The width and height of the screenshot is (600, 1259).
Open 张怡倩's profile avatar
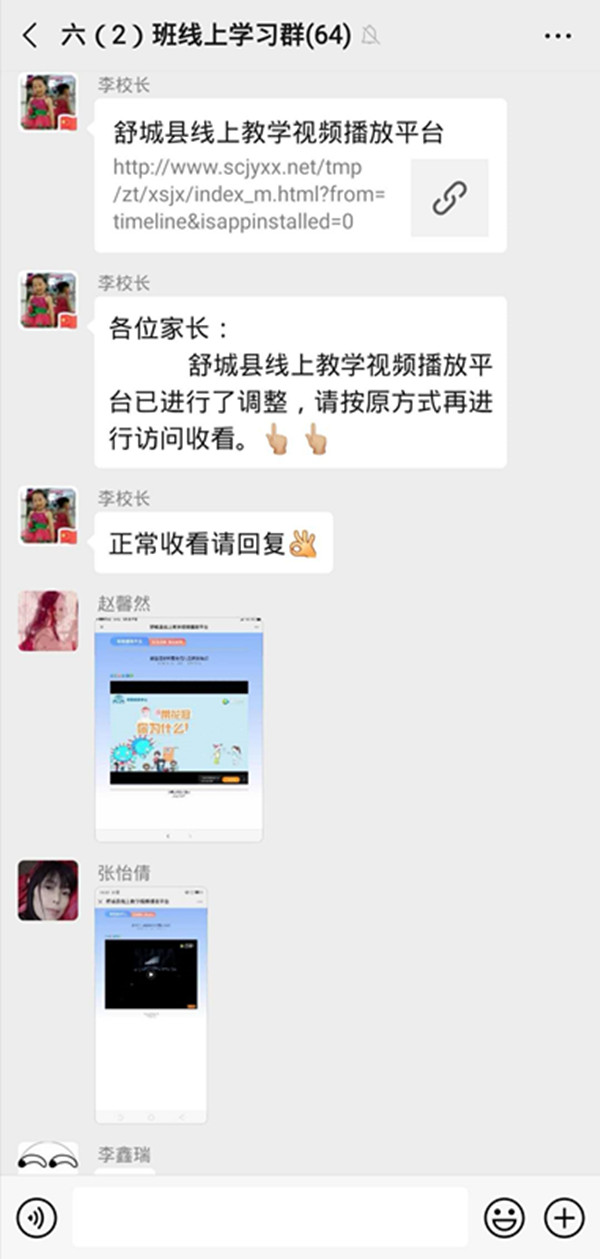48,890
